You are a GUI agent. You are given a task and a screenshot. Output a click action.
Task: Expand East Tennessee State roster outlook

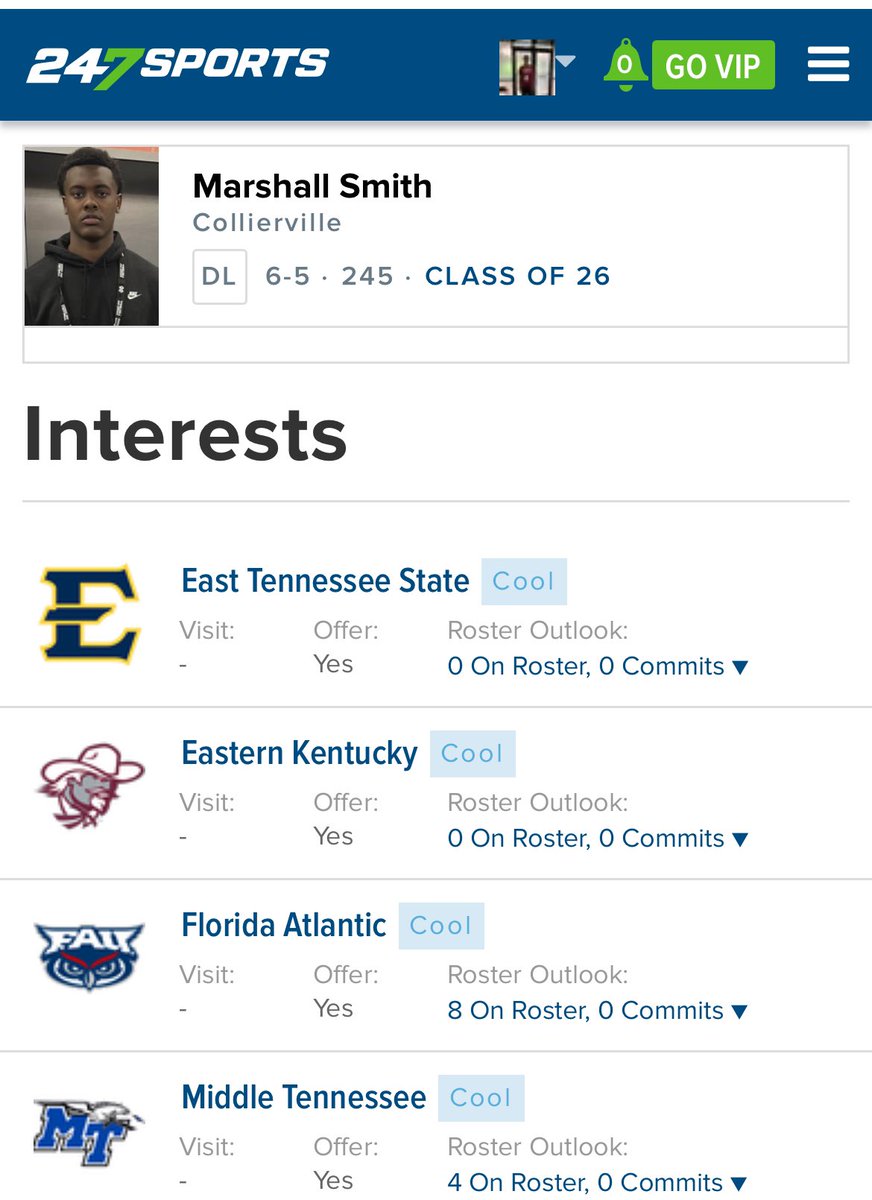point(597,666)
